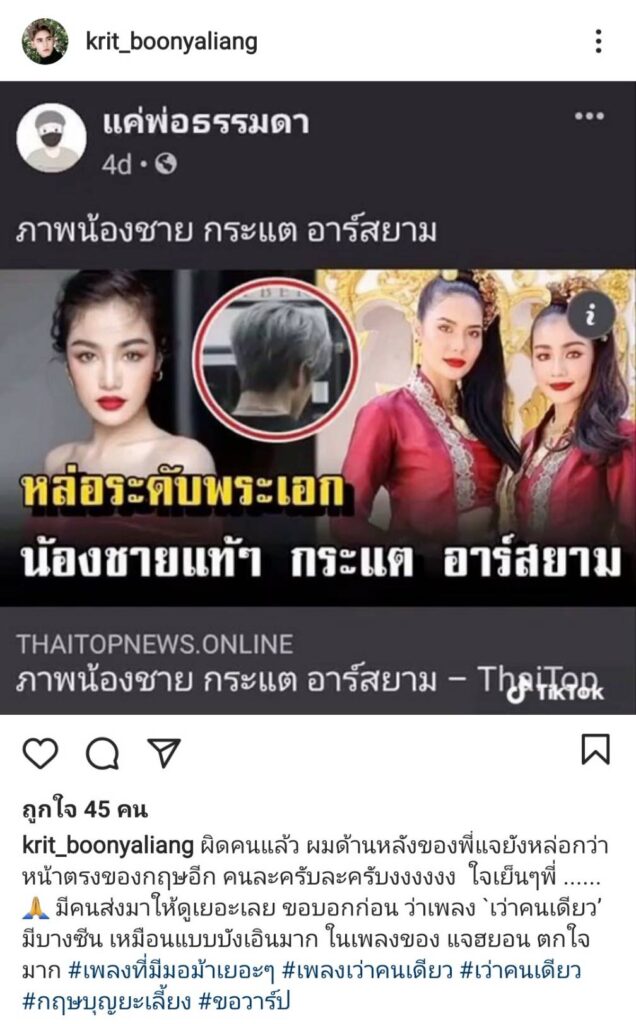Share this post via paper plane icon
The image size is (636, 1024).
[163, 751]
